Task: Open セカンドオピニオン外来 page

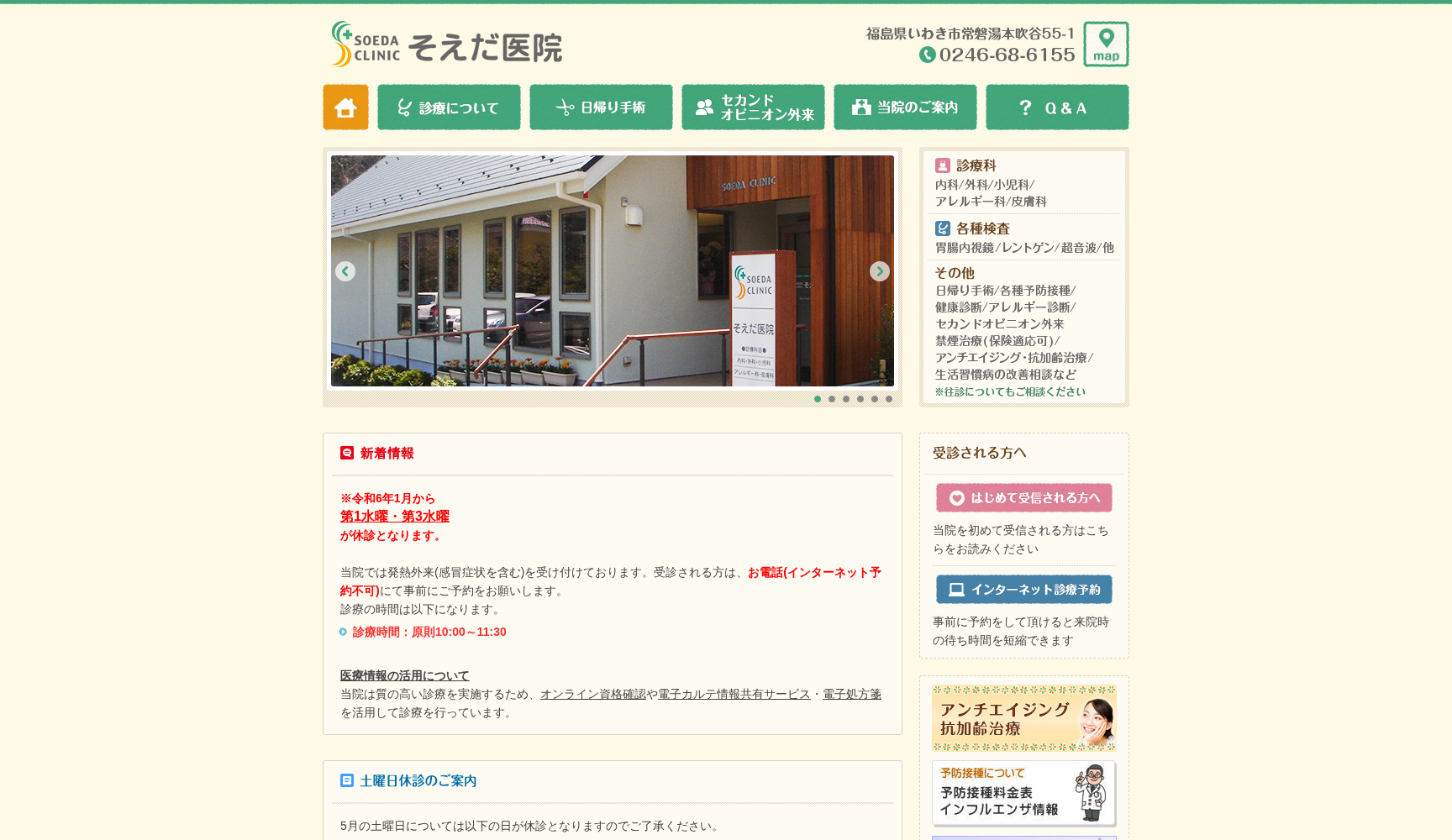Action: pos(753,108)
